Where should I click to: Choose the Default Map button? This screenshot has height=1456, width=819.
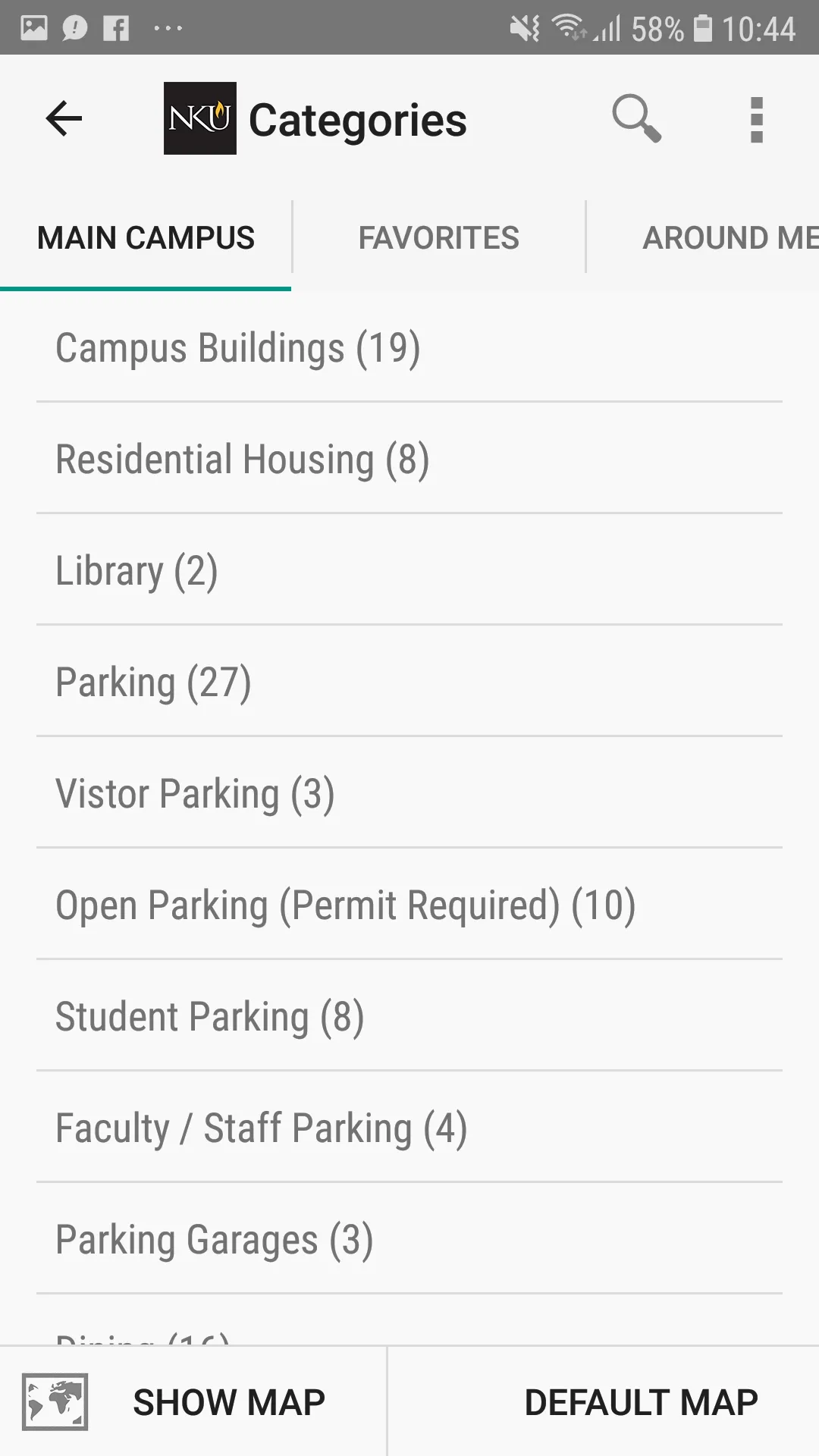641,1402
